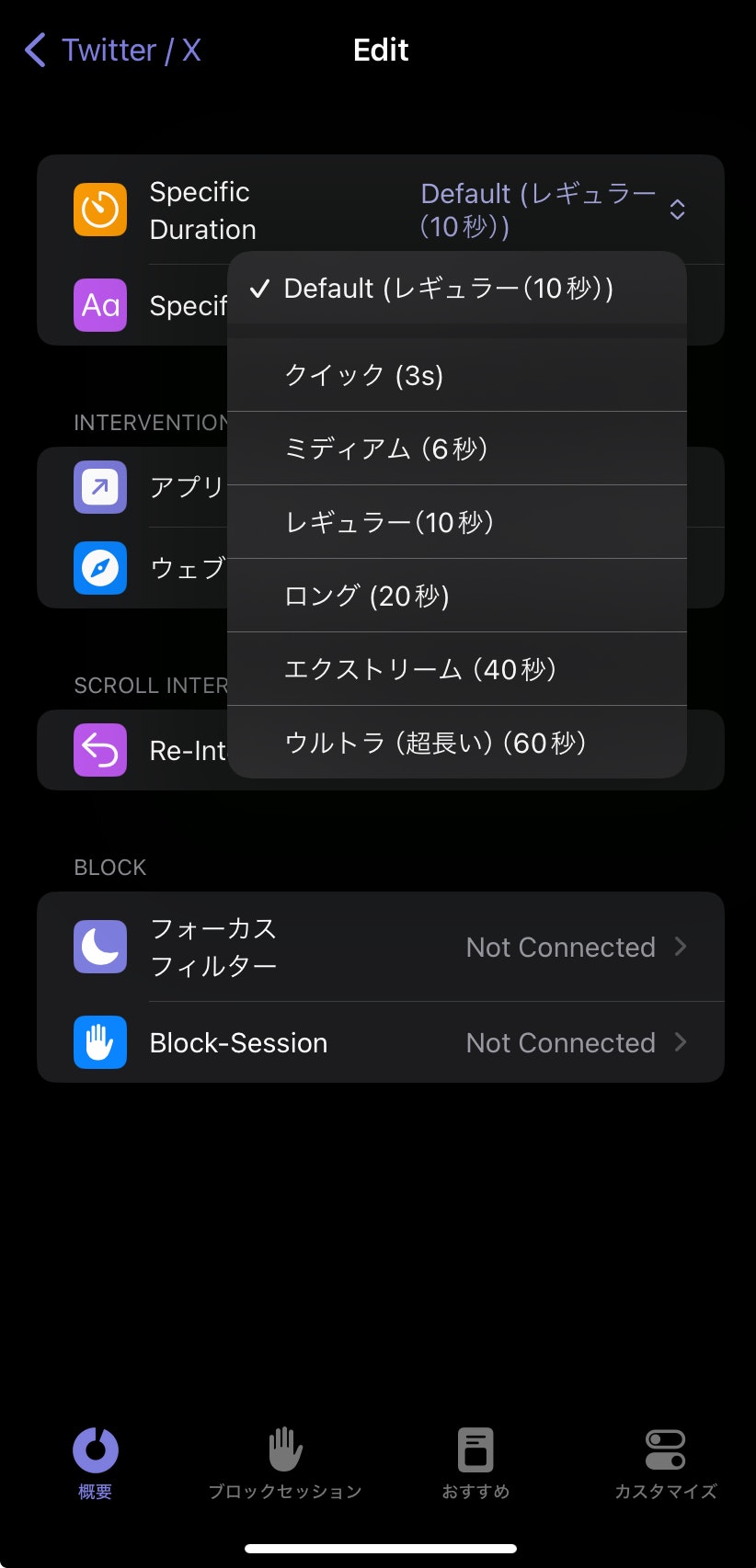Open the おすすめ tab
Image resolution: width=756 pixels, height=1568 pixels.
click(475, 1463)
